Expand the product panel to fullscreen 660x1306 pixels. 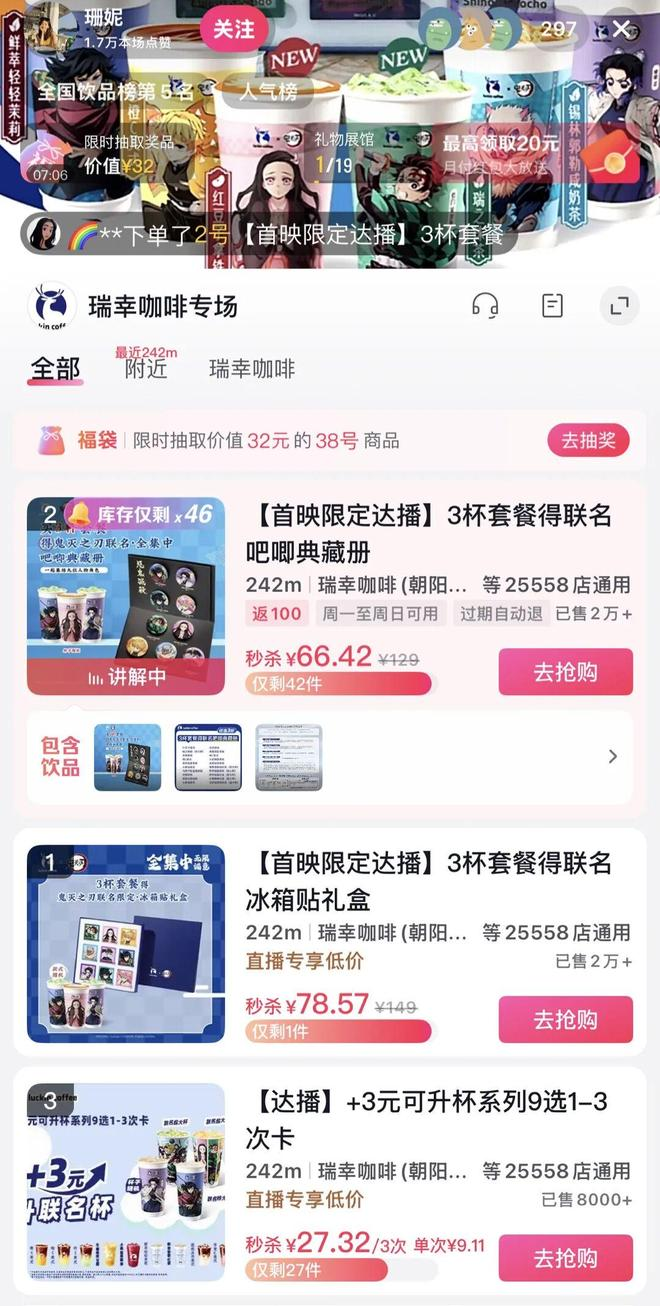click(x=619, y=306)
